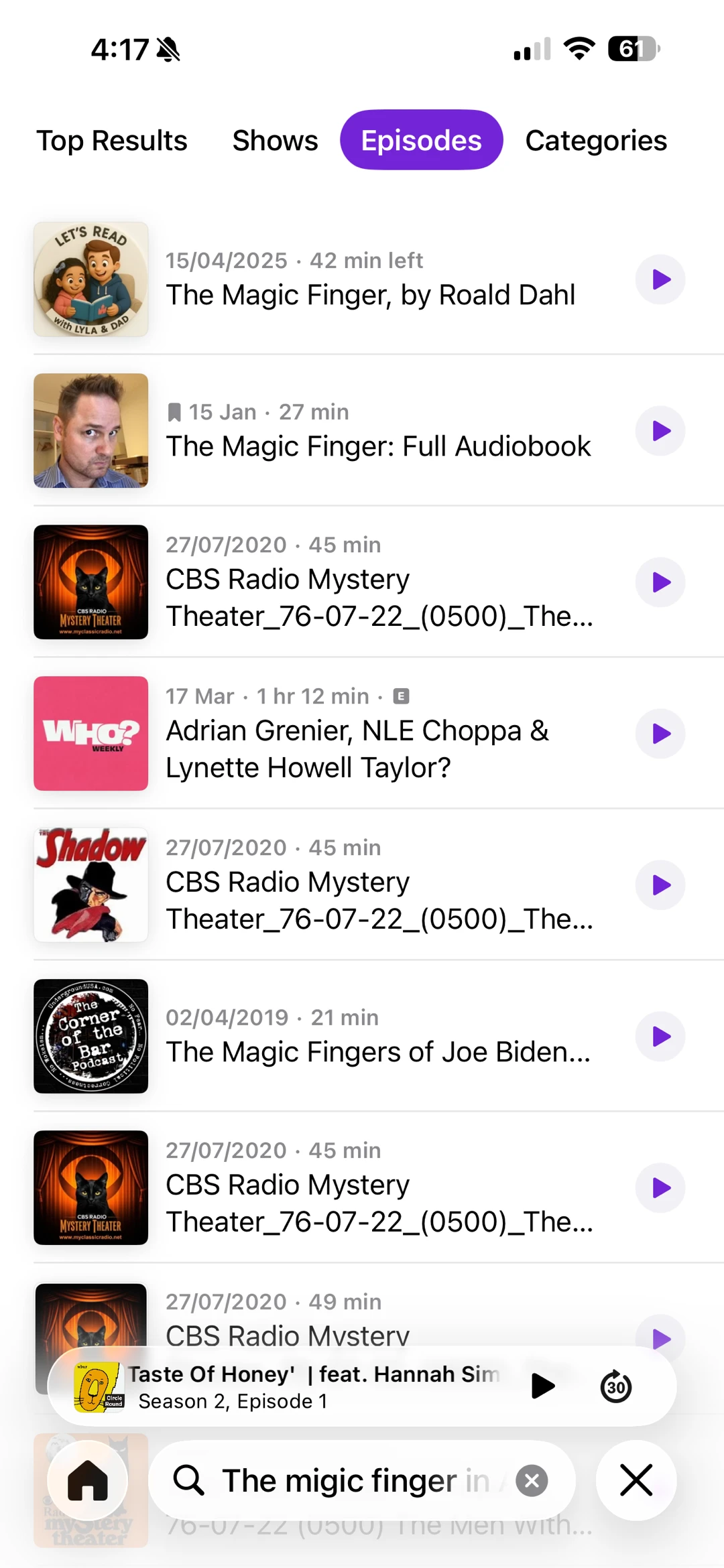Play The Magic Fingers of Joe Biden
This screenshot has height=1568, width=724.
coord(660,1037)
